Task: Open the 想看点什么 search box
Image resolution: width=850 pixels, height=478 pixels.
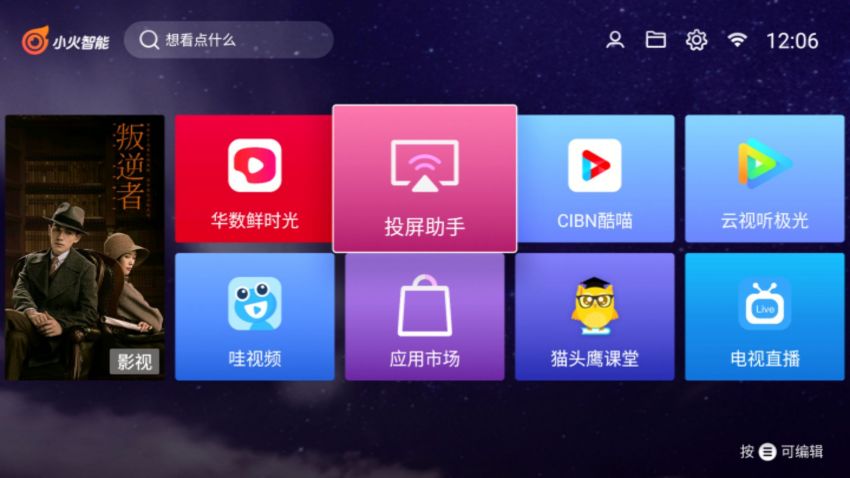Action: point(228,40)
